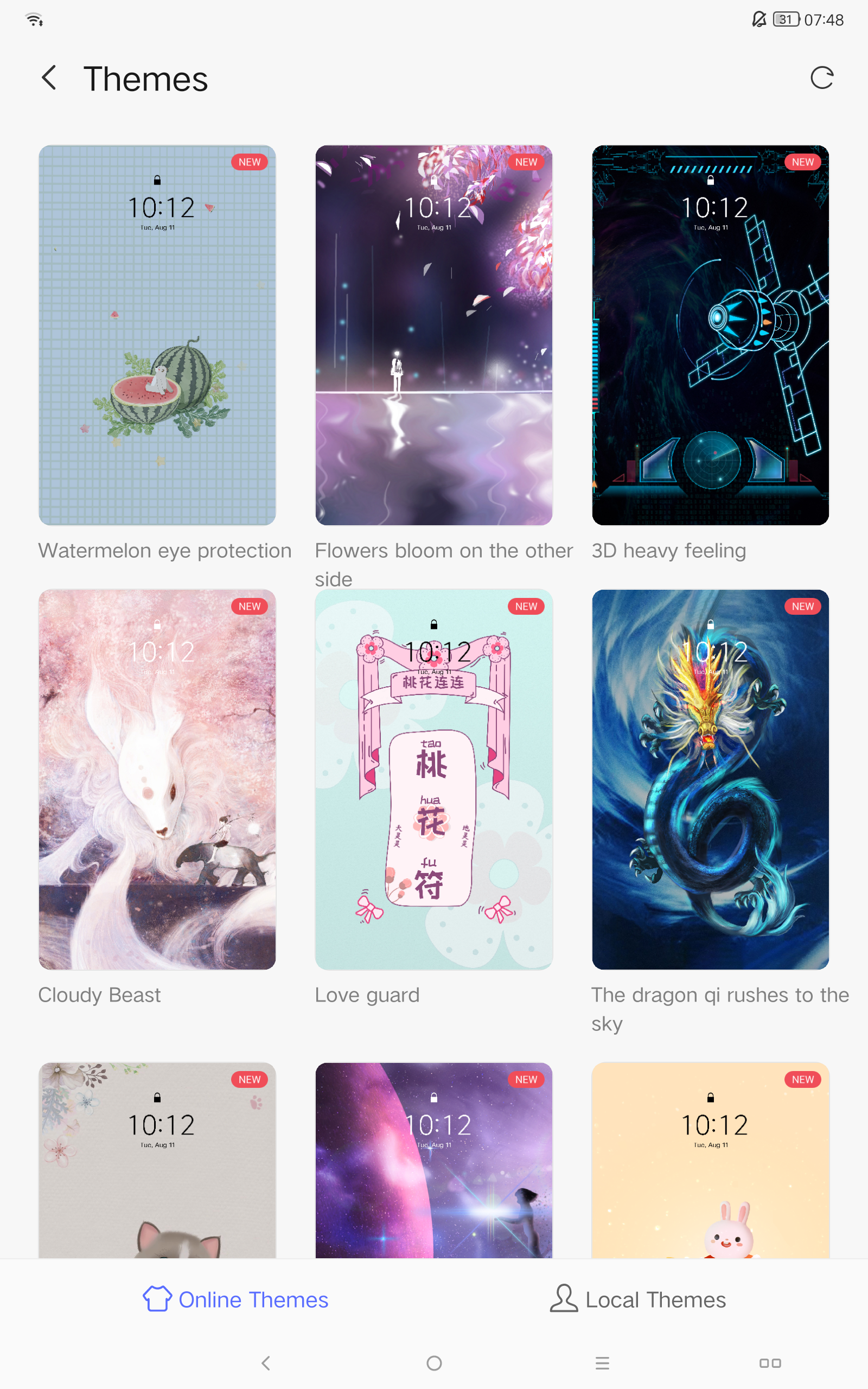Choose the Love guard theme
Viewport: 868px width, 1389px height.
434,780
